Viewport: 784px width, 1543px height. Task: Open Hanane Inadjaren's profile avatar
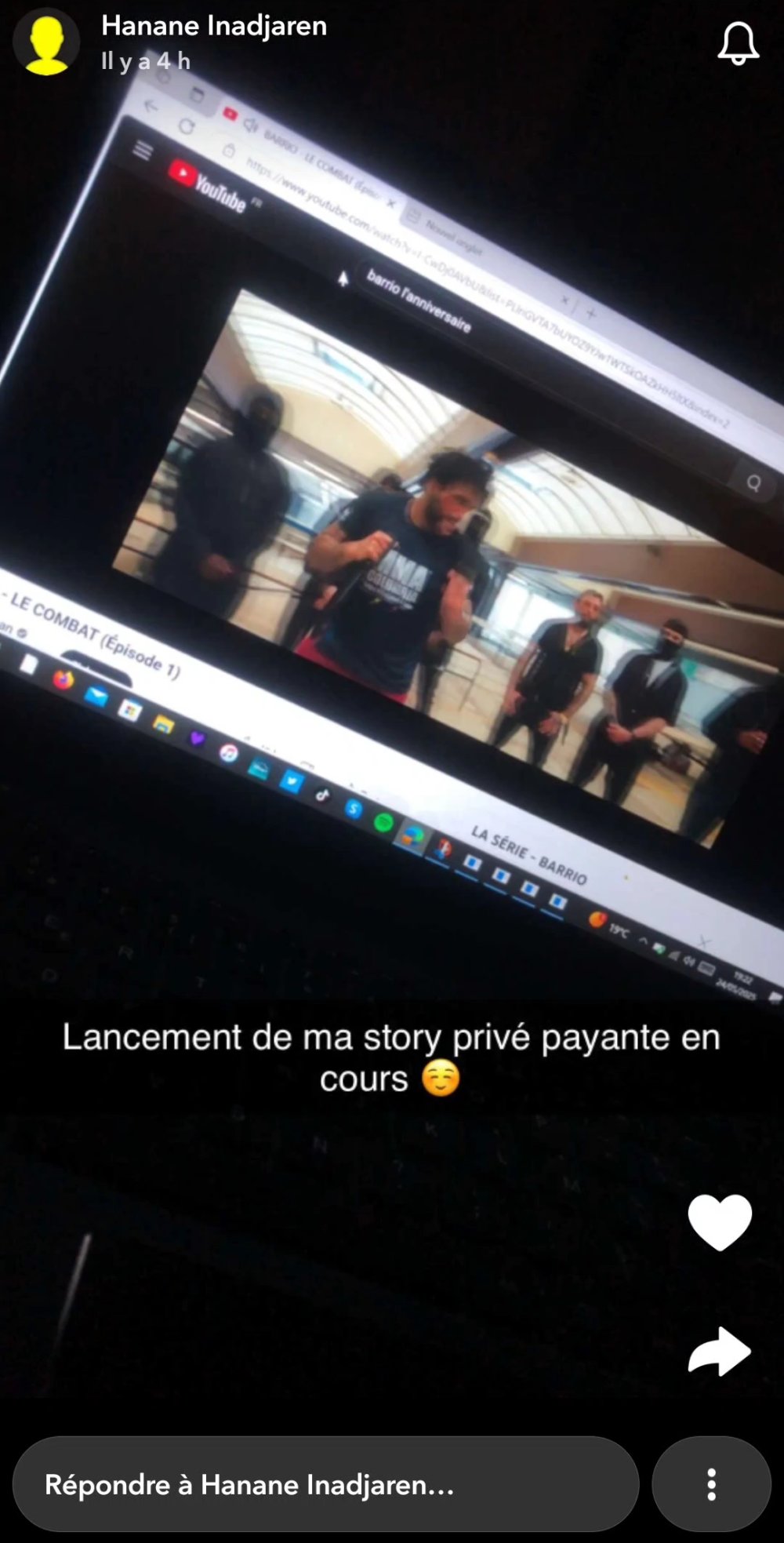coord(46,43)
